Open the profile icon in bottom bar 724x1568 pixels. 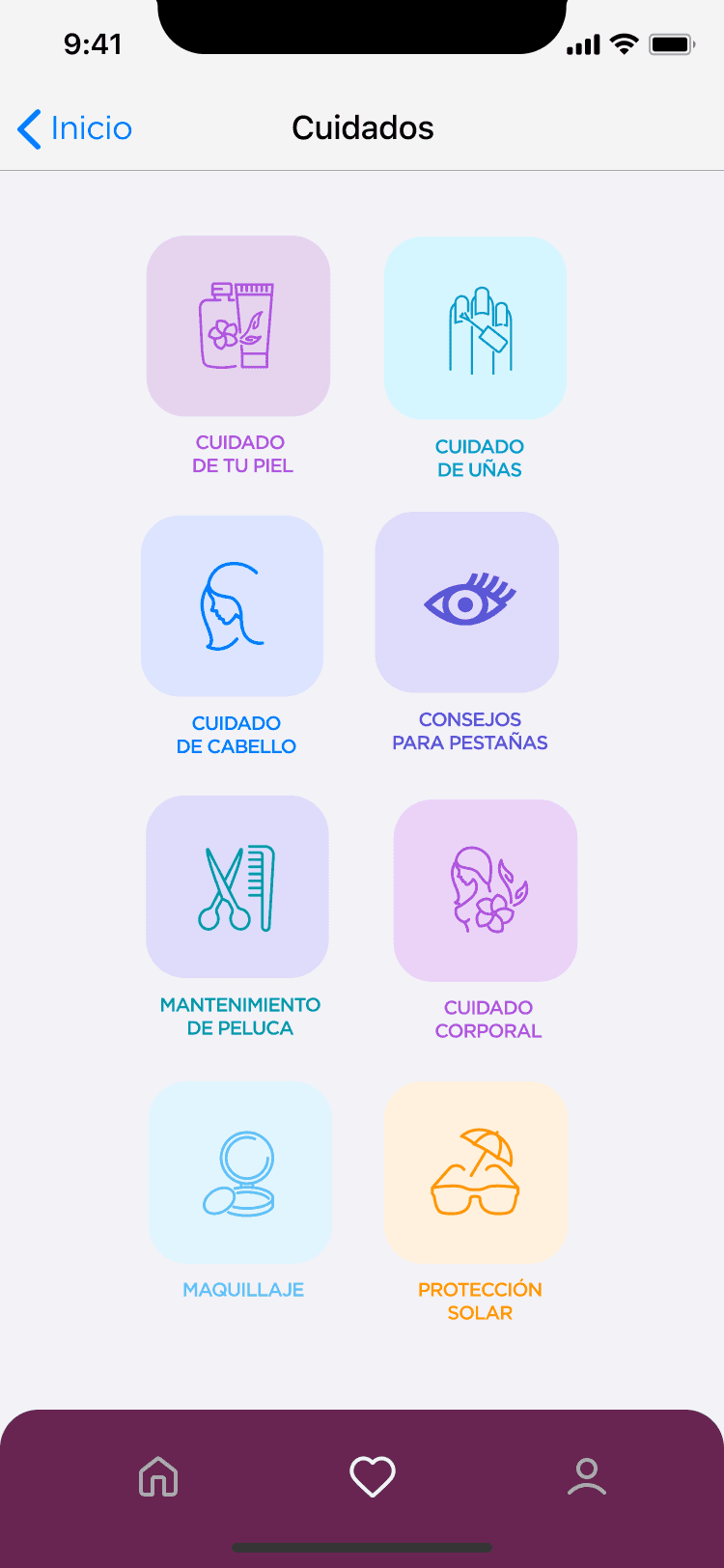(x=587, y=1476)
